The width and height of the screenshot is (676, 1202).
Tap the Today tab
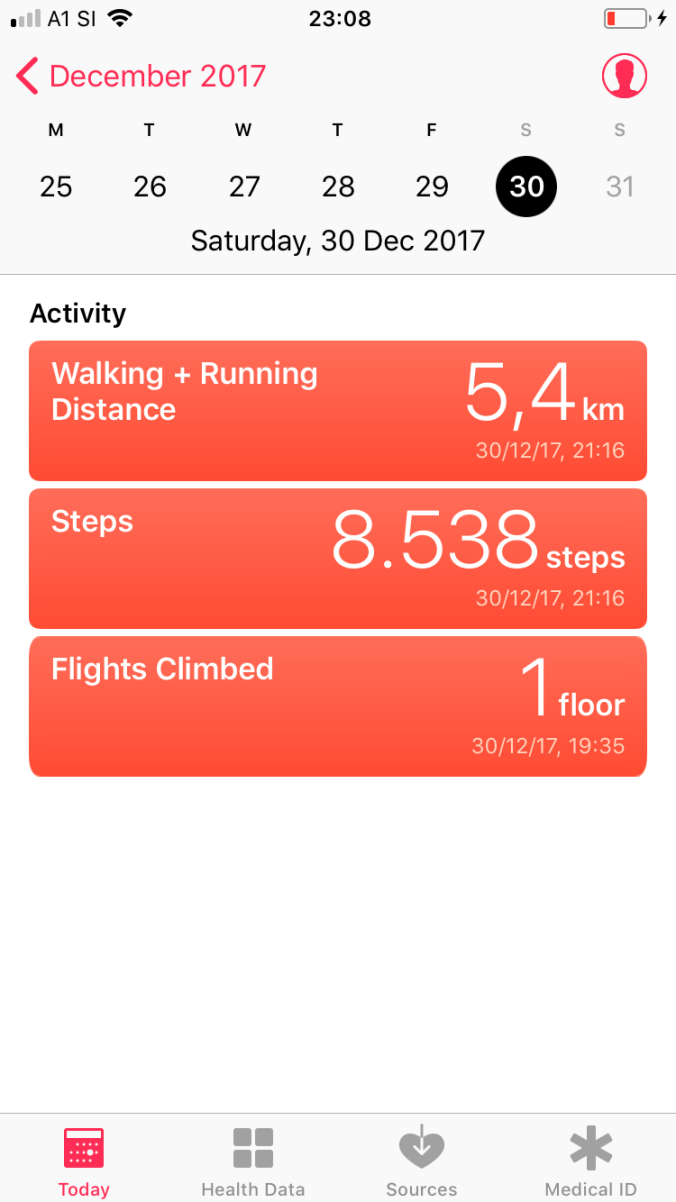pos(84,1160)
